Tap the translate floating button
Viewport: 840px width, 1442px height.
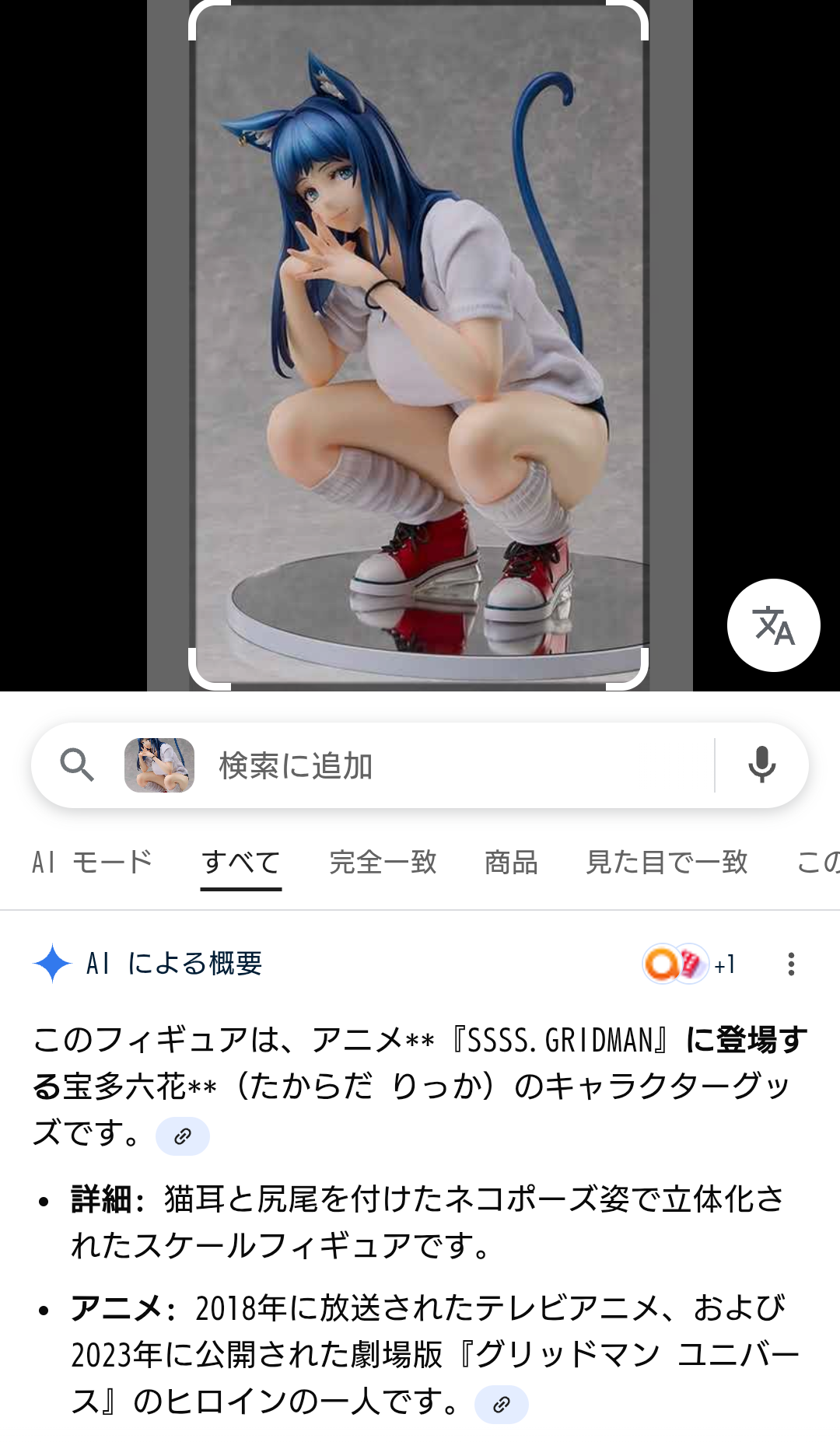[773, 625]
